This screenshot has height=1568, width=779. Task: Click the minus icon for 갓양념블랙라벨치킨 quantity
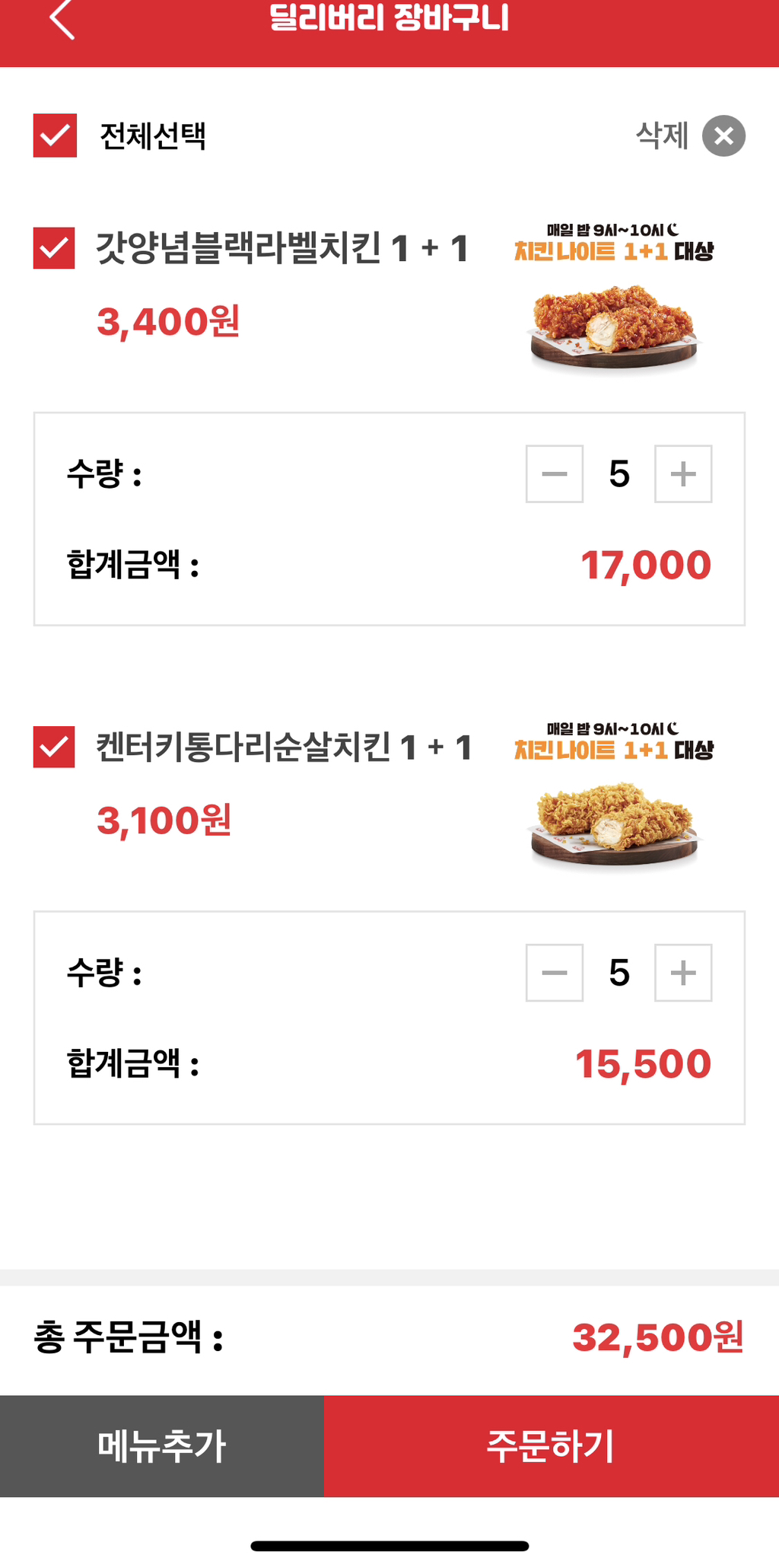(x=553, y=474)
